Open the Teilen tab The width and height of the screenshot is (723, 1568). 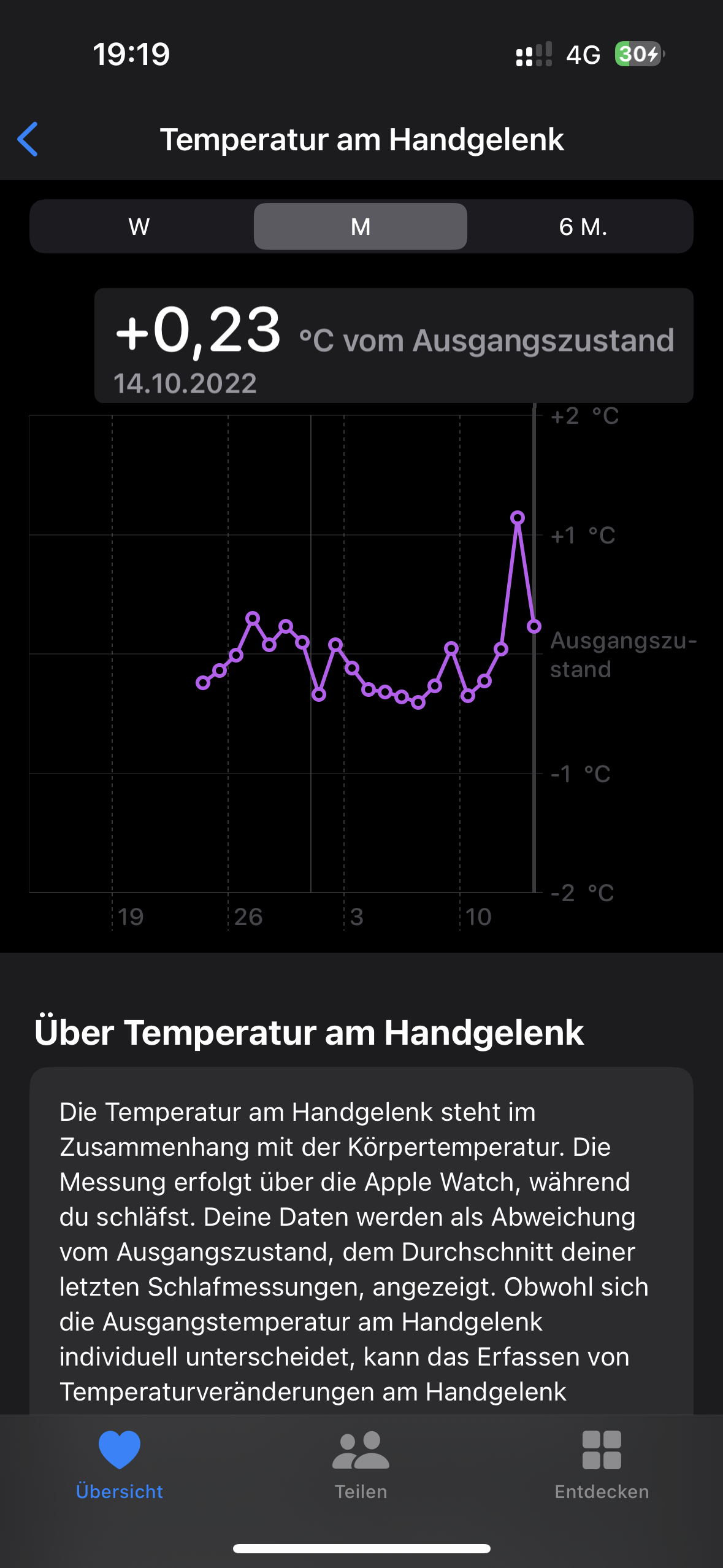(361, 1465)
